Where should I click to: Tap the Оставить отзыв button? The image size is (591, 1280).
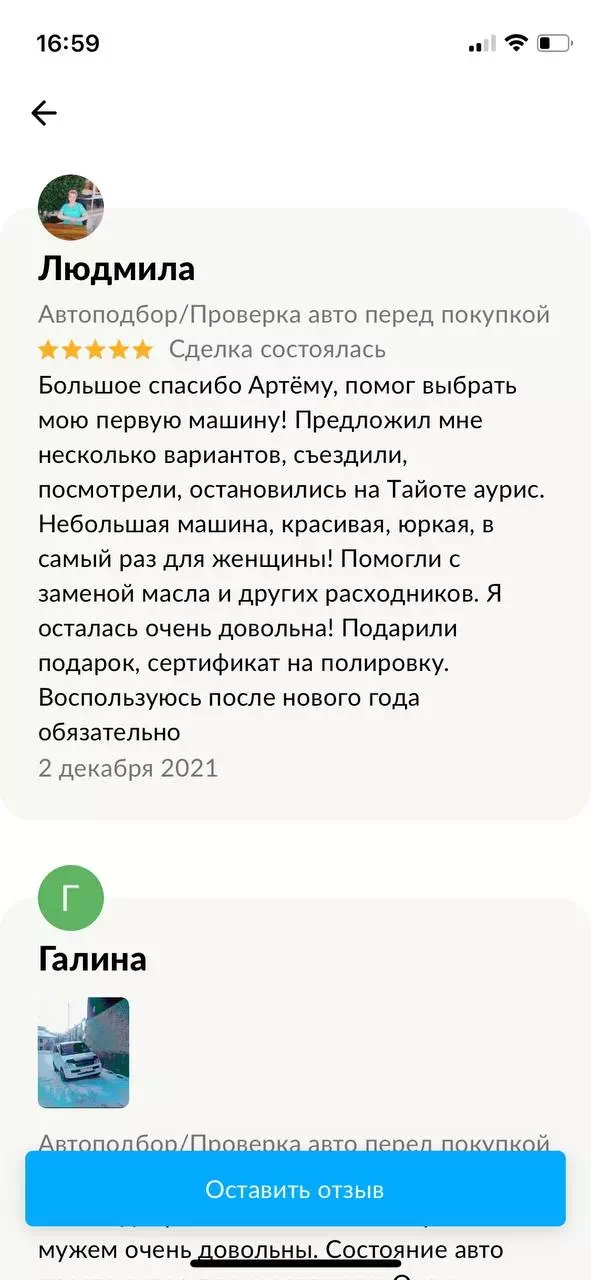coord(295,1189)
